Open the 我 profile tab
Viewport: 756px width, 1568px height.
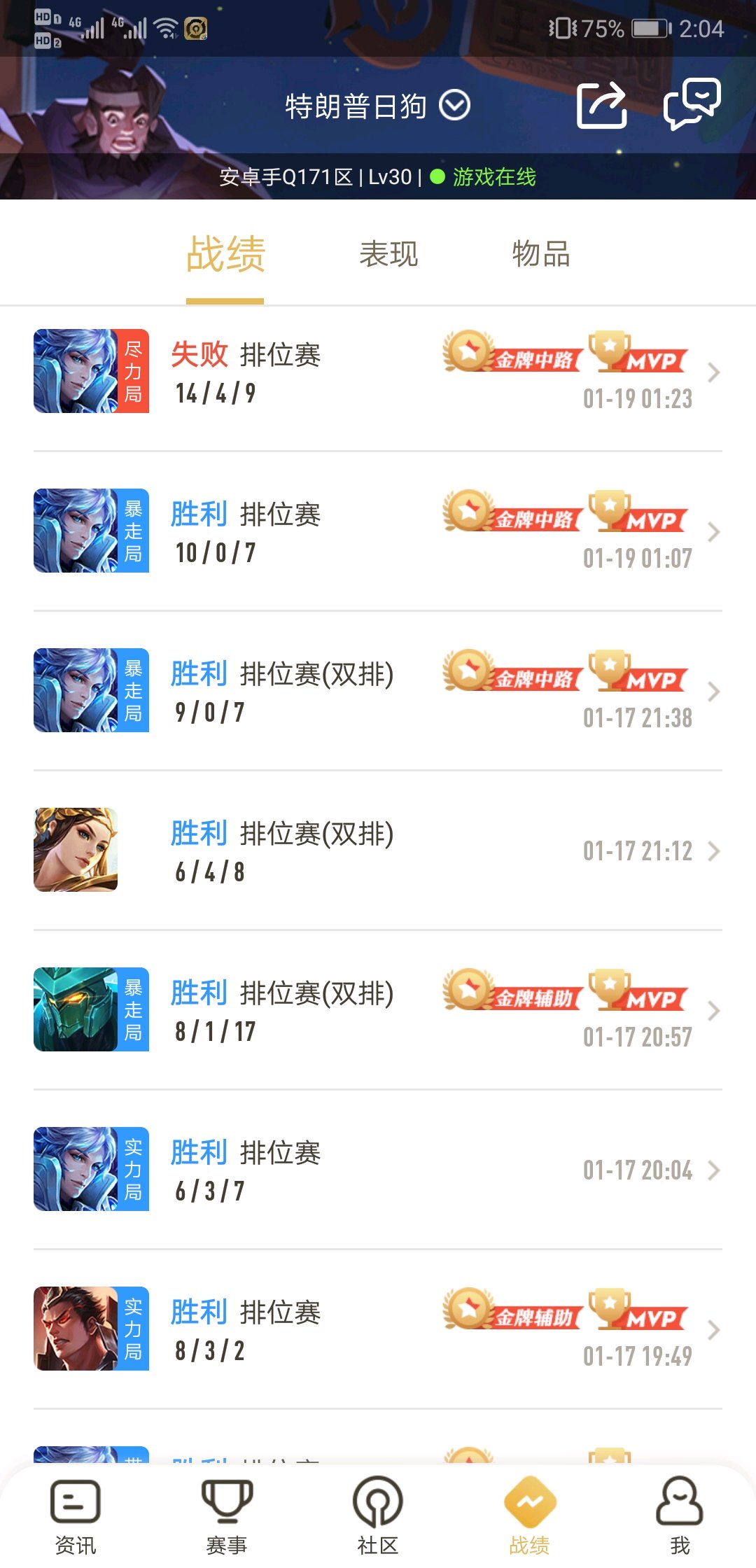coord(679,1515)
